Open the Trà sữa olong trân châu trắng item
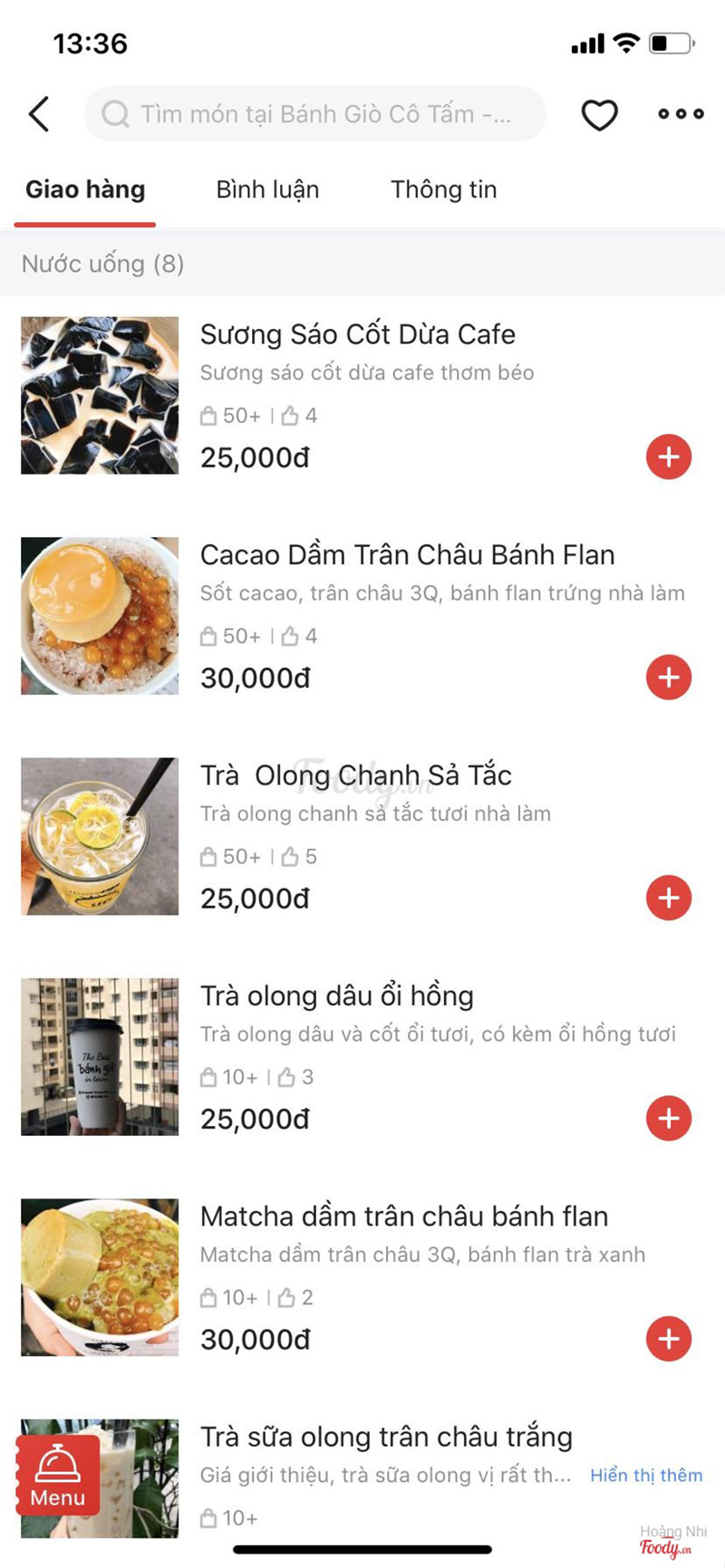Viewport: 725px width, 1568px height. (x=386, y=1438)
